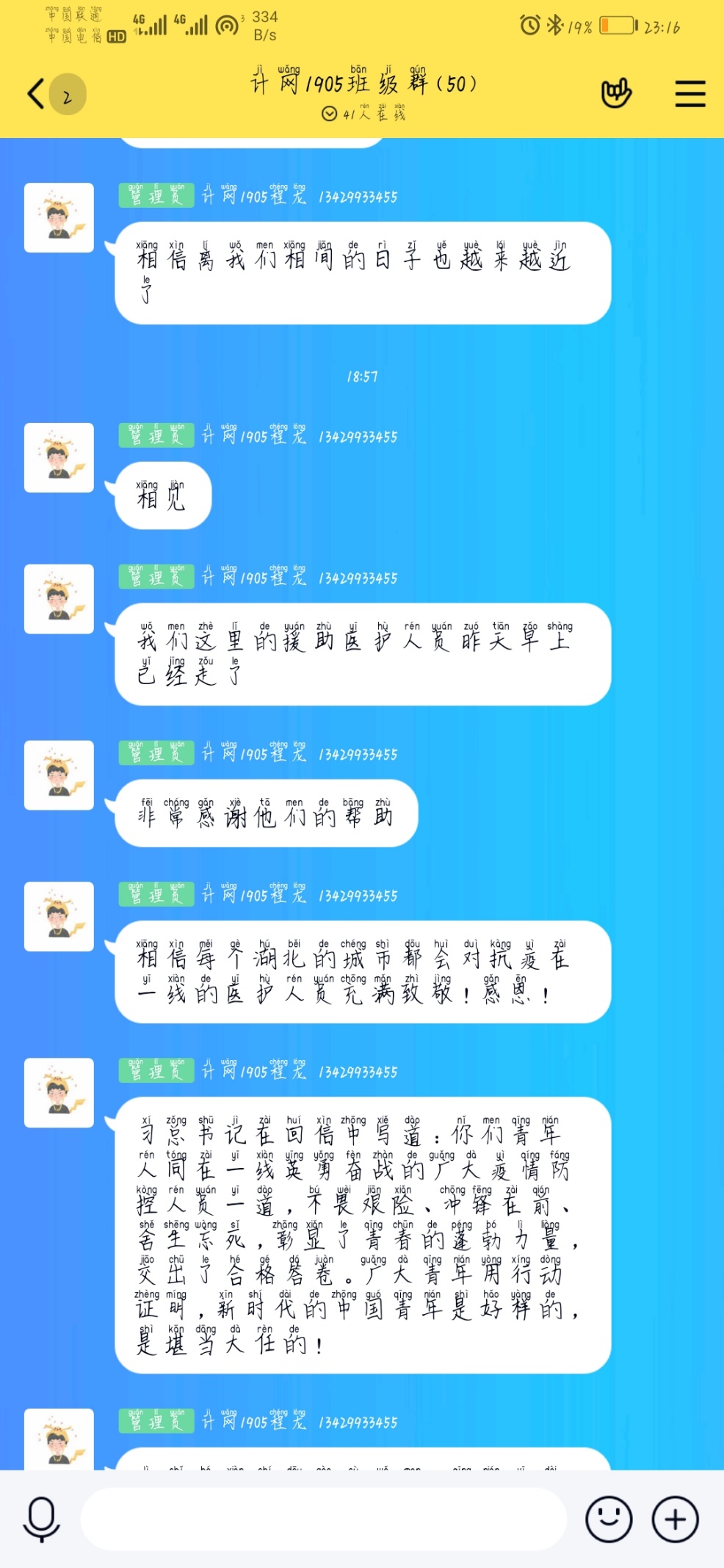724x1568 pixels.
Task: Open the emoji picker
Action: click(x=608, y=1519)
